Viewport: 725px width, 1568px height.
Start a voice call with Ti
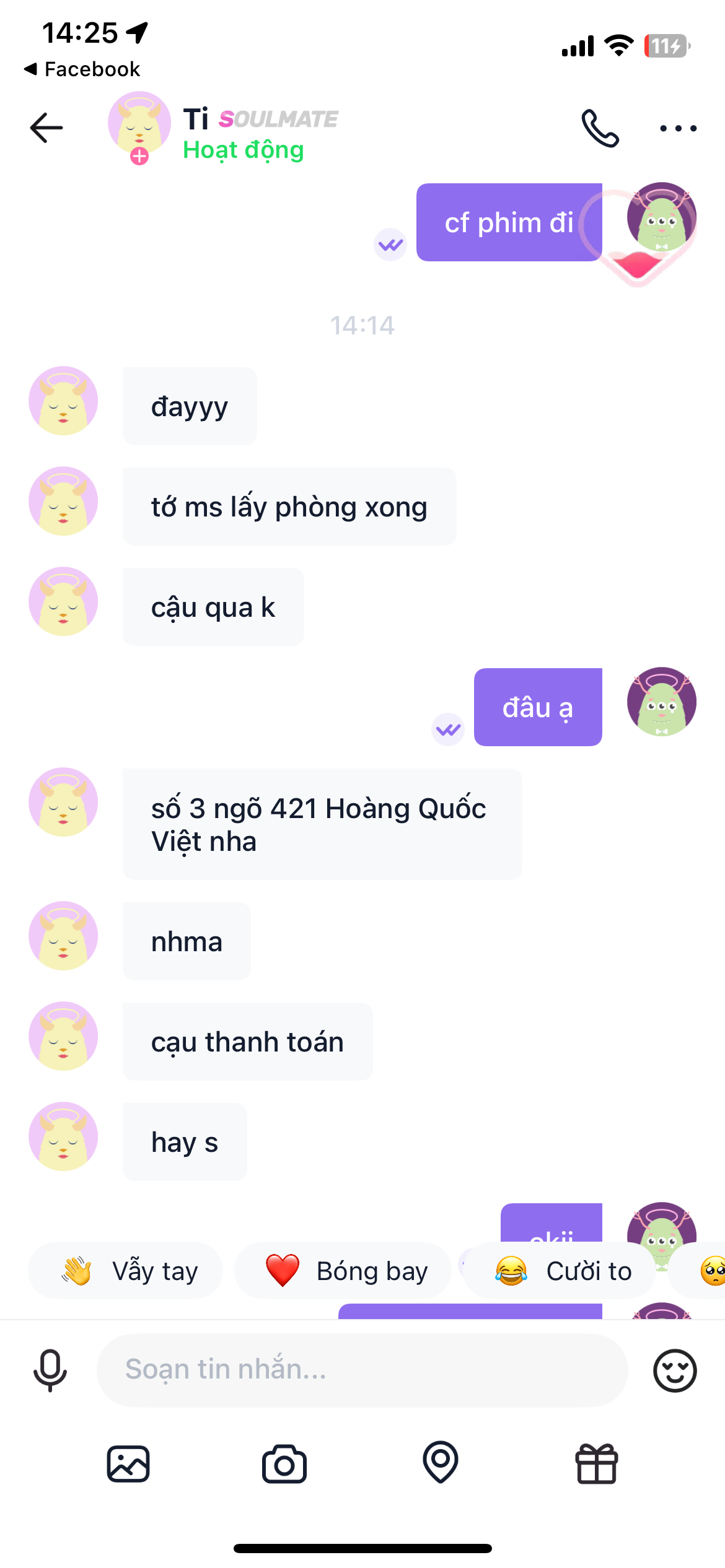(600, 128)
